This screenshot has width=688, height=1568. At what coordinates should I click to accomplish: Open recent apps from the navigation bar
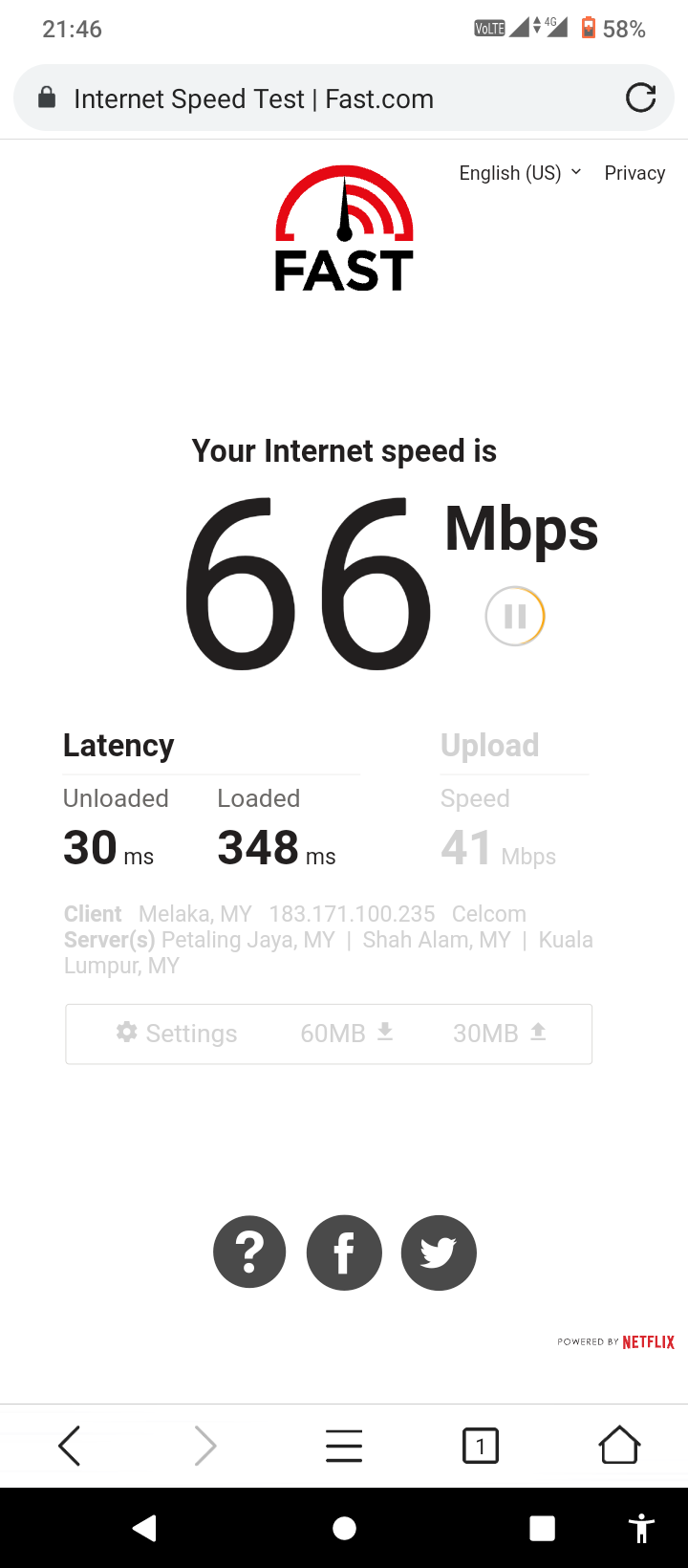pyautogui.click(x=543, y=1528)
